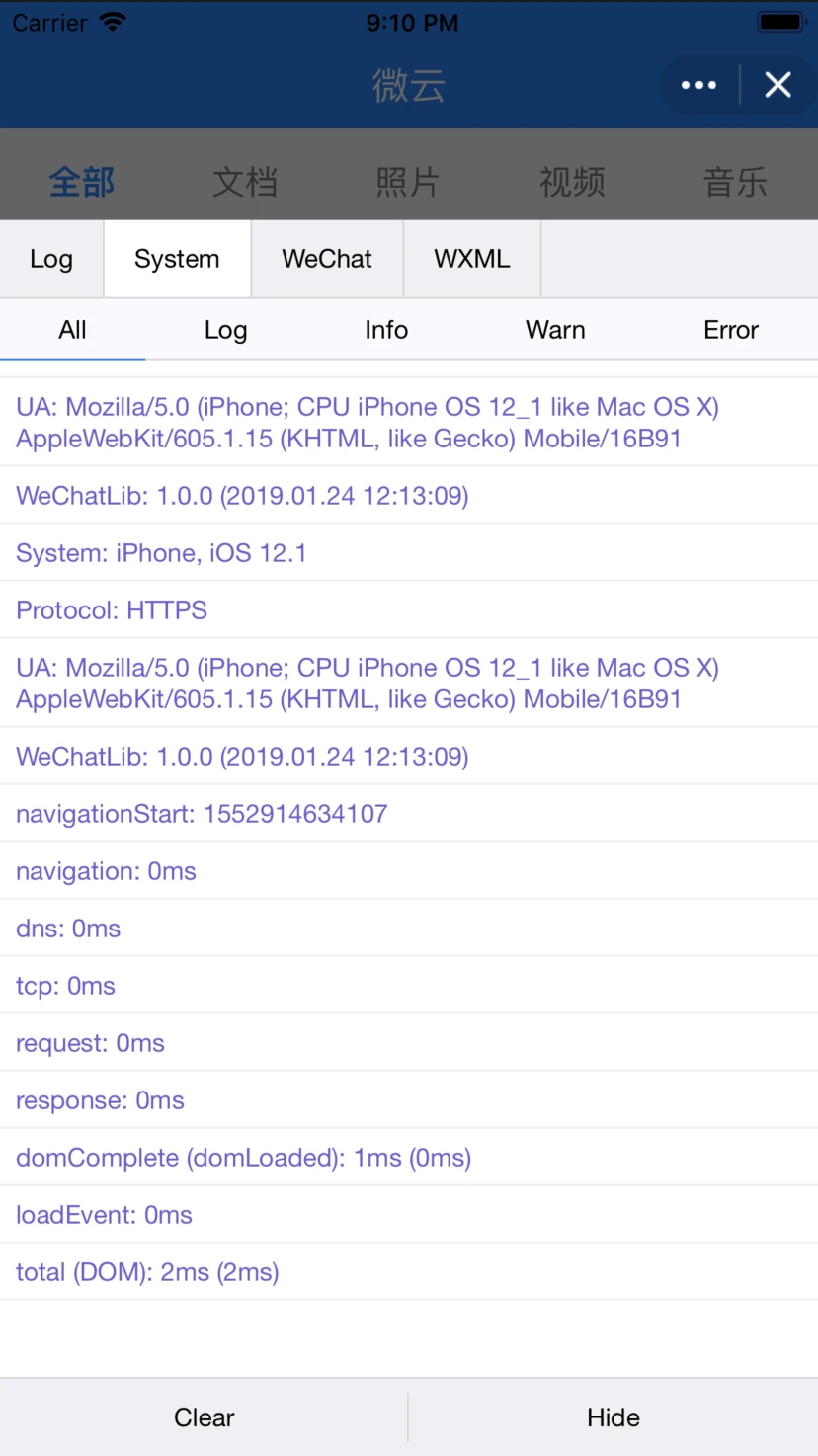The image size is (818, 1456).
Task: Select the System tab
Action: pos(177,259)
